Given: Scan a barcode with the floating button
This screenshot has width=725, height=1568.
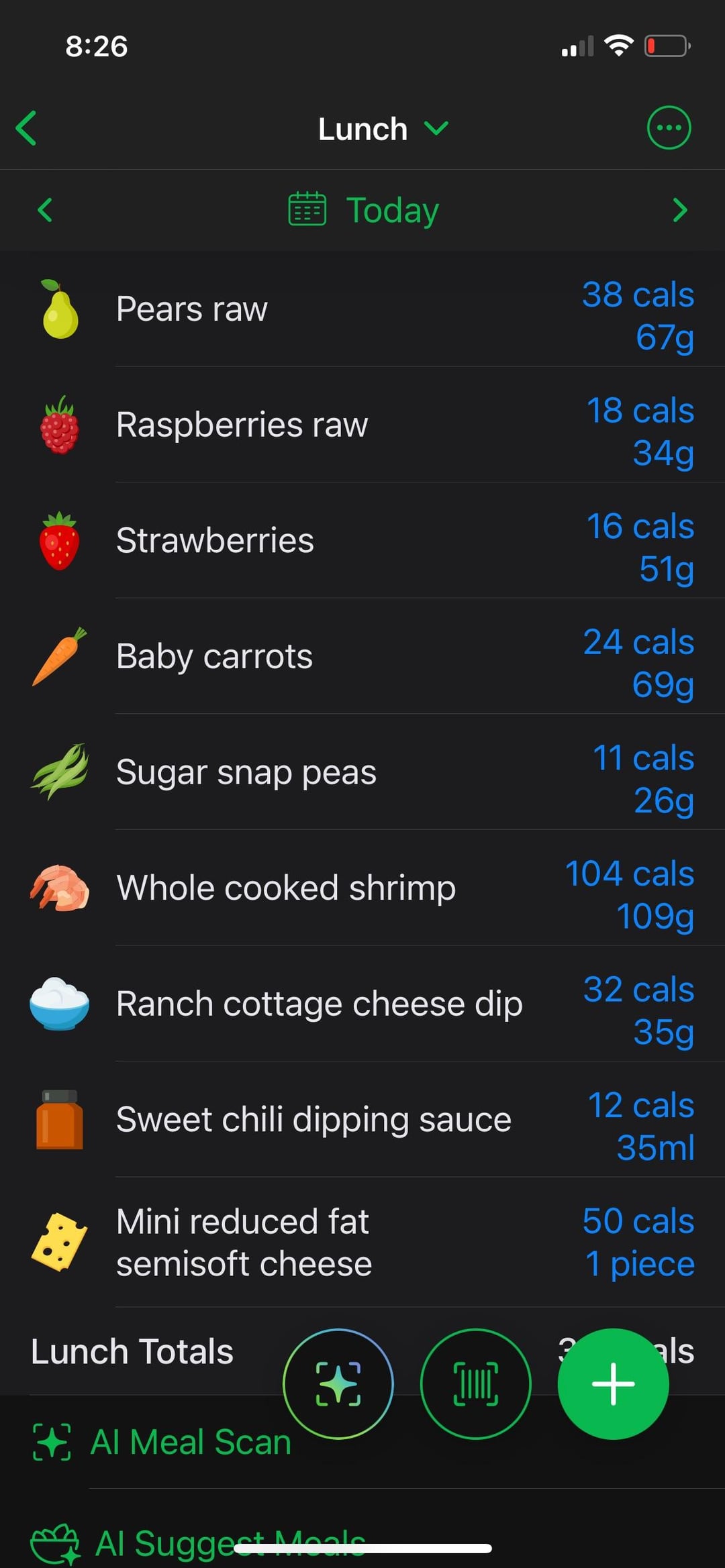Looking at the screenshot, I should (x=476, y=1383).
